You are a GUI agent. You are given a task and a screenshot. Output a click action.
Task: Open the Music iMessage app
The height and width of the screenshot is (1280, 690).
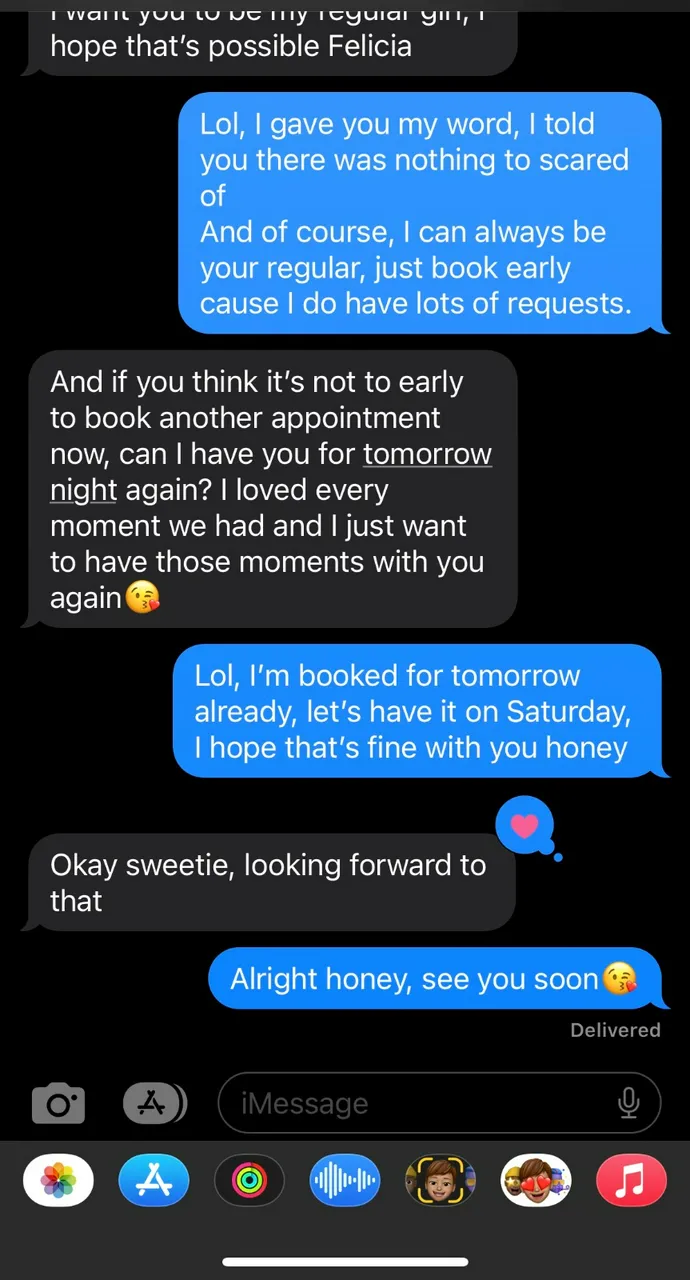(631, 1181)
